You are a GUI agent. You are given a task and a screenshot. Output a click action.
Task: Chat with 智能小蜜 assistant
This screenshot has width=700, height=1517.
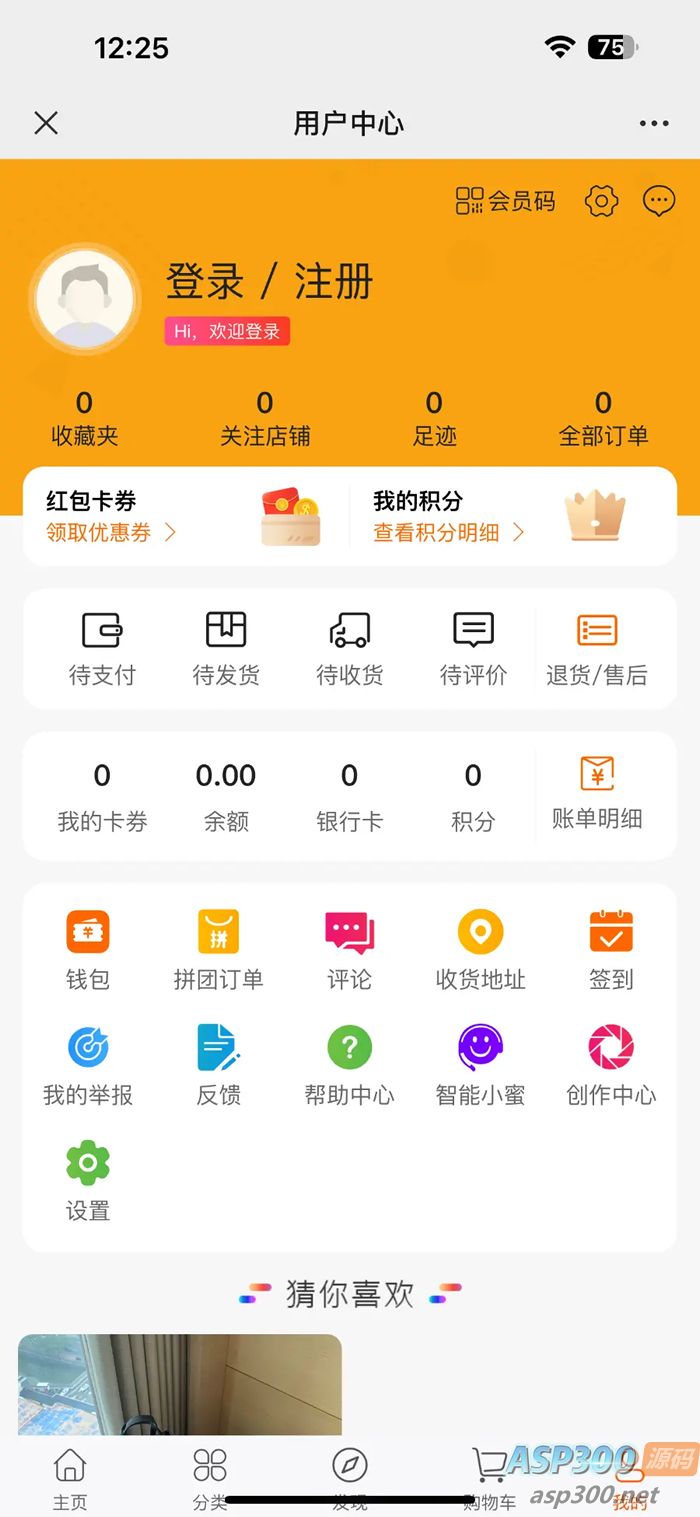pos(480,1065)
